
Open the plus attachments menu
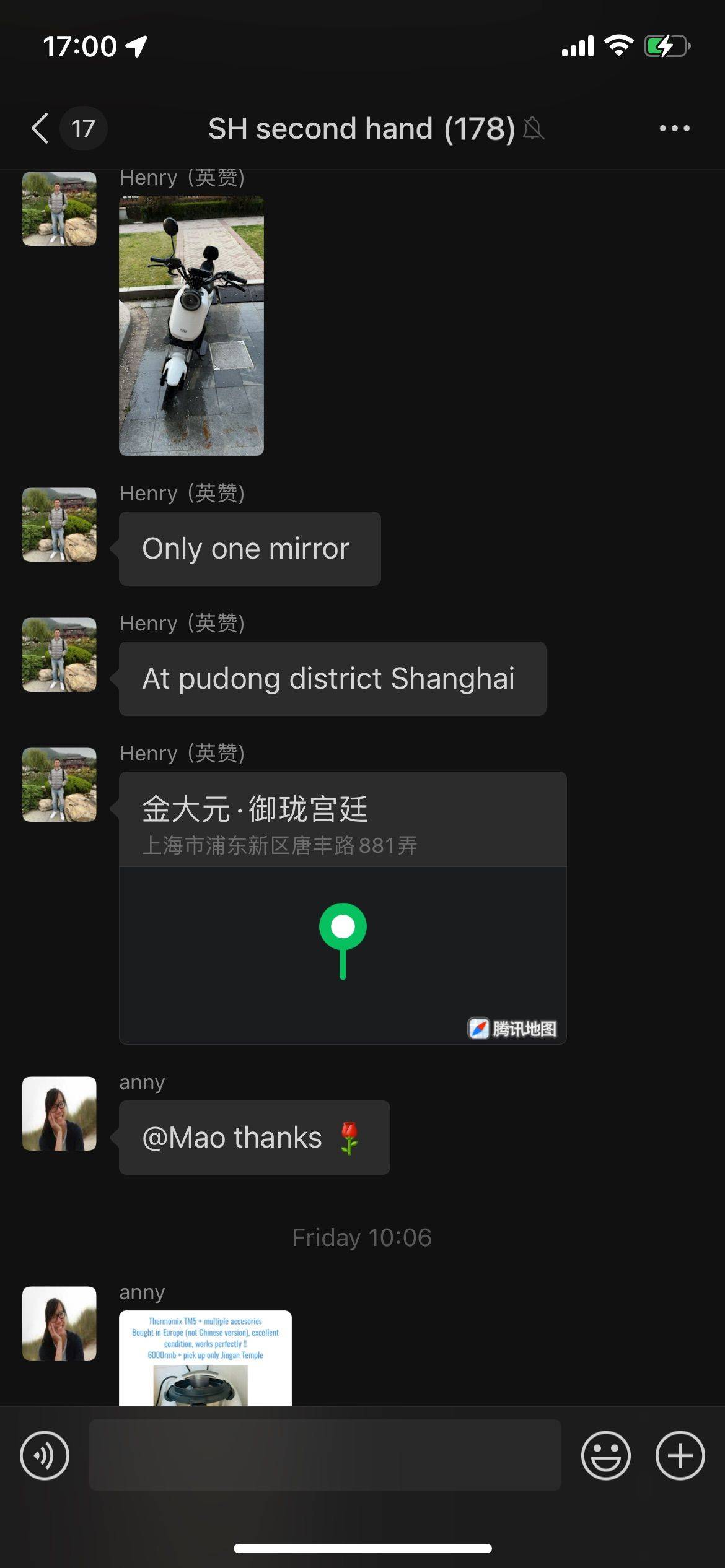click(680, 1455)
